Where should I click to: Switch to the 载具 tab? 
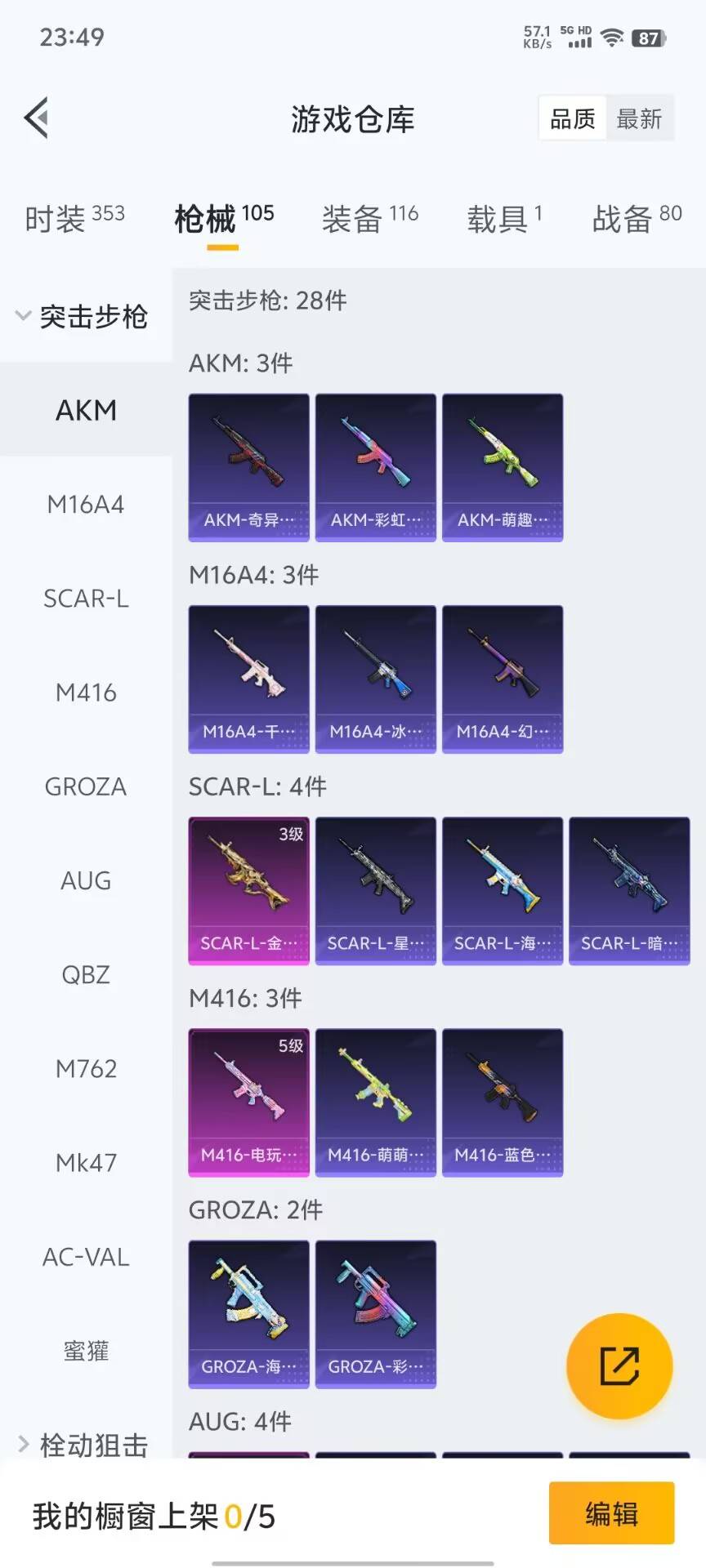click(504, 218)
